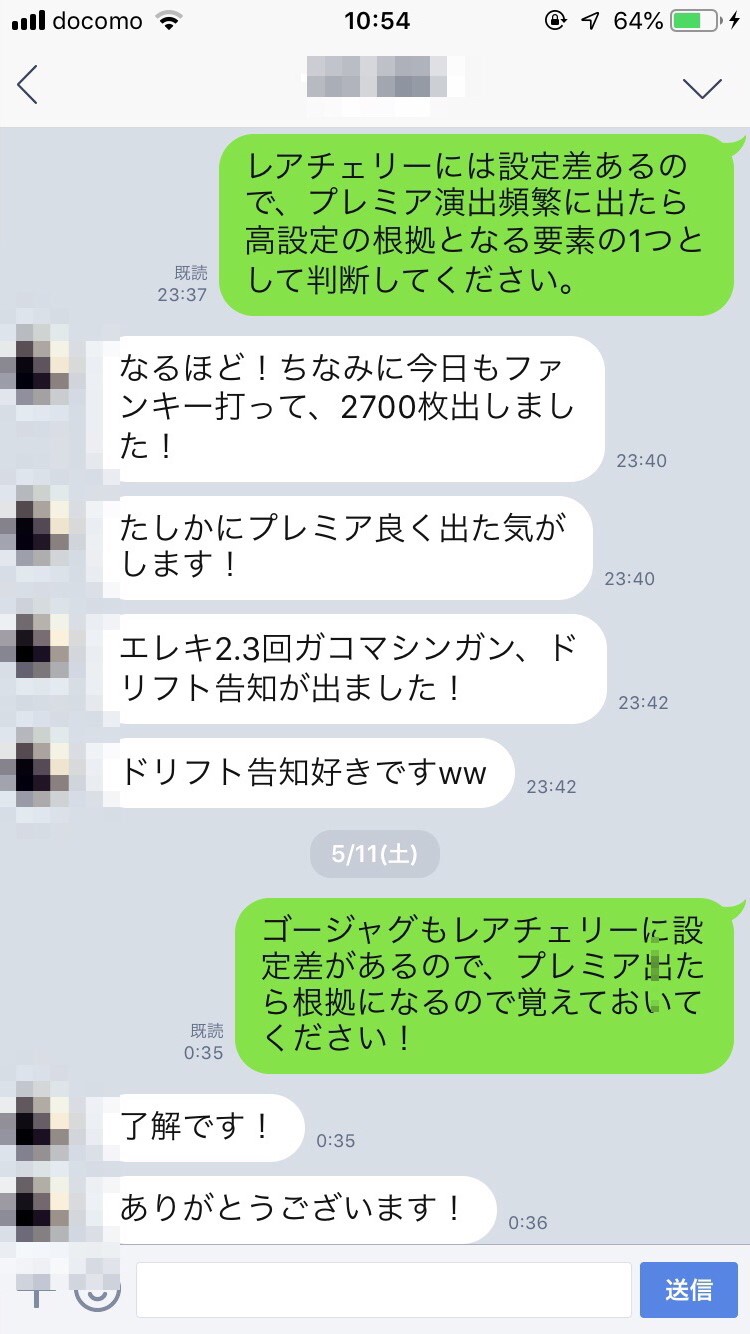Open the emoji sticker icon
750x1334 pixels.
[98, 1294]
